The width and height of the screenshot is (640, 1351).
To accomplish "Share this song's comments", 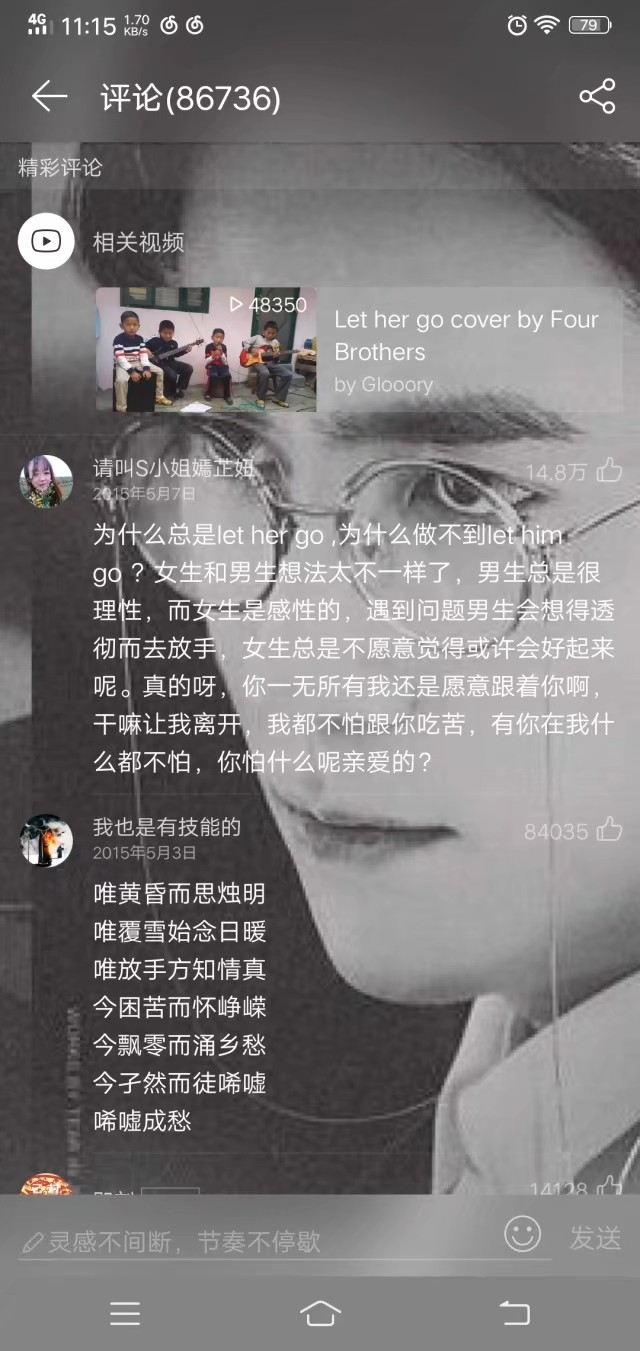I will click(x=597, y=97).
